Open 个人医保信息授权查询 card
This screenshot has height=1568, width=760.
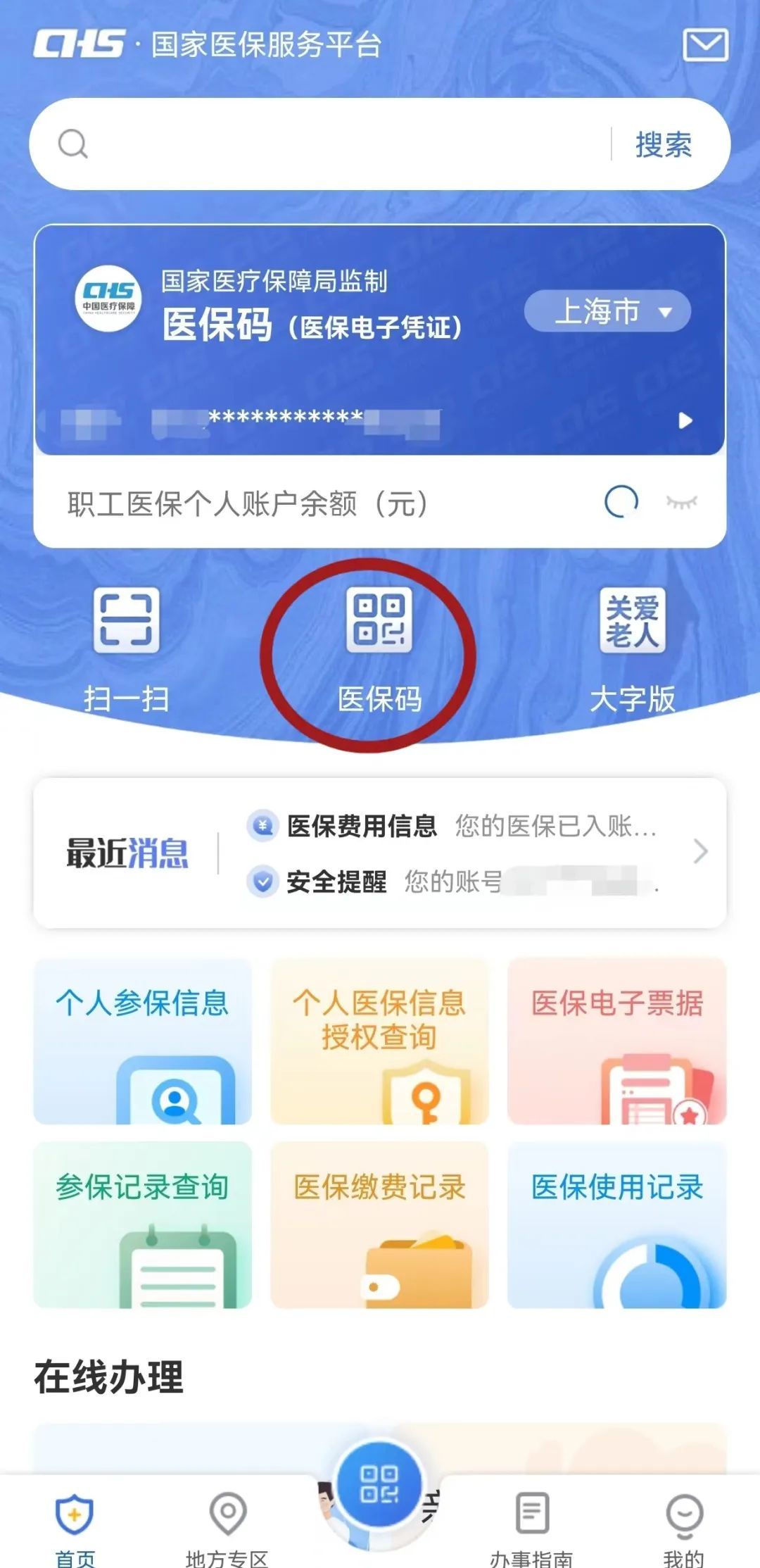379,1041
